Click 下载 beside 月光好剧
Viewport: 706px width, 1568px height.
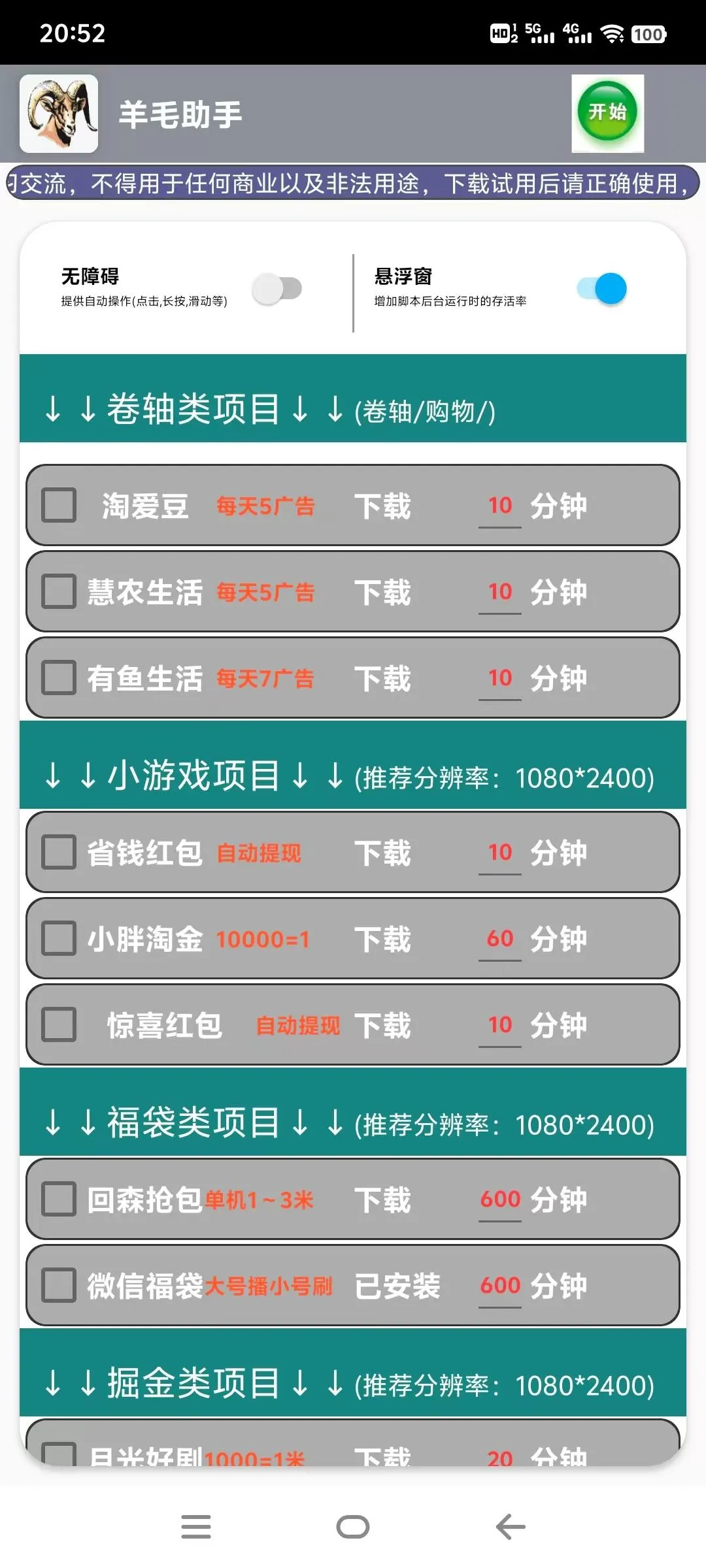[382, 1456]
